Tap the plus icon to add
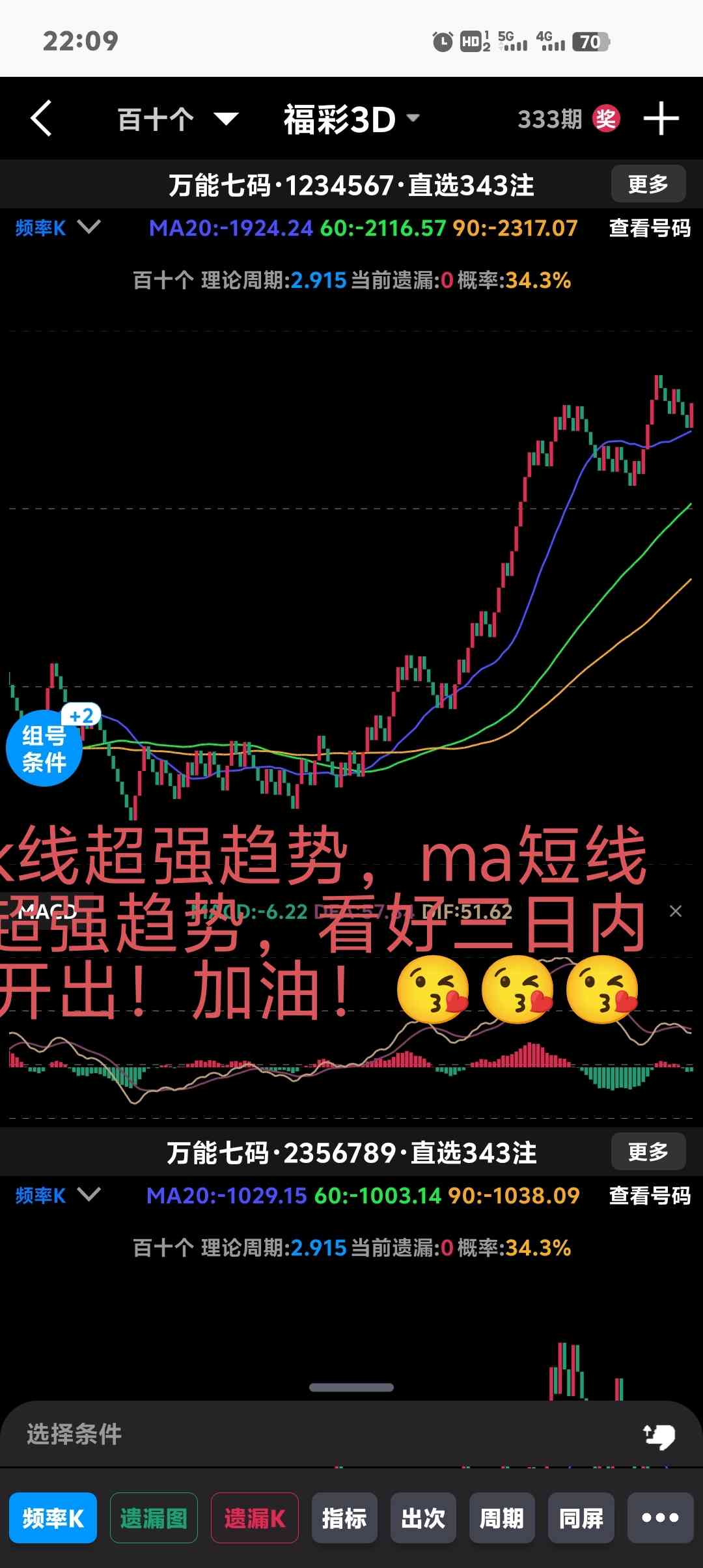 pos(661,119)
